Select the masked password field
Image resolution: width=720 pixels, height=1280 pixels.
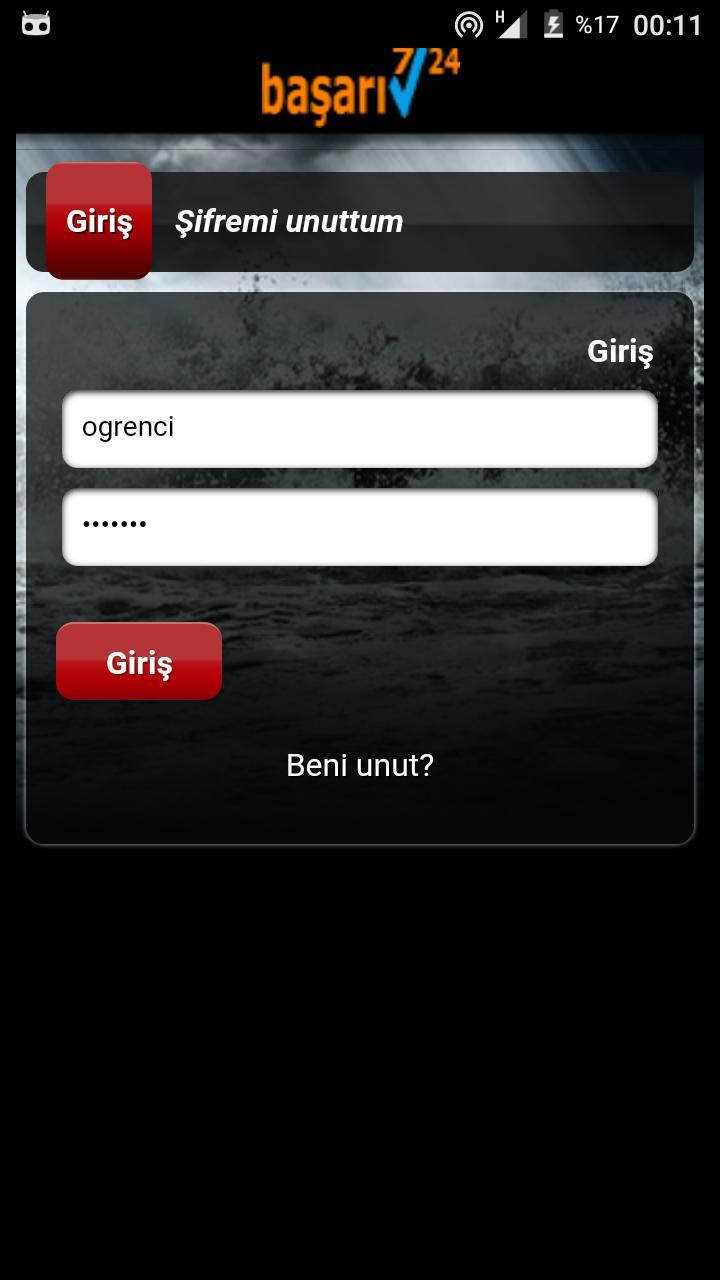coord(360,526)
